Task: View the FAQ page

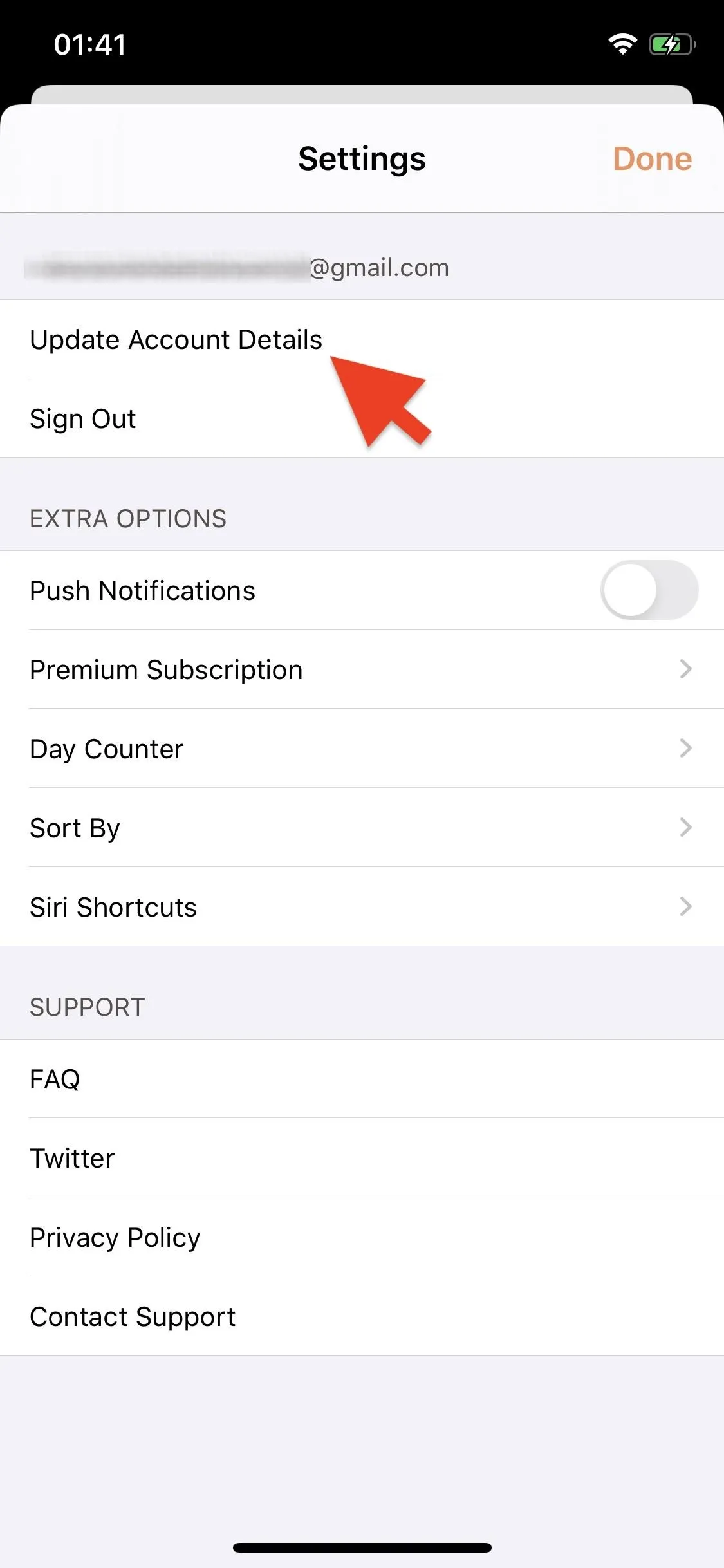Action: click(x=362, y=1079)
